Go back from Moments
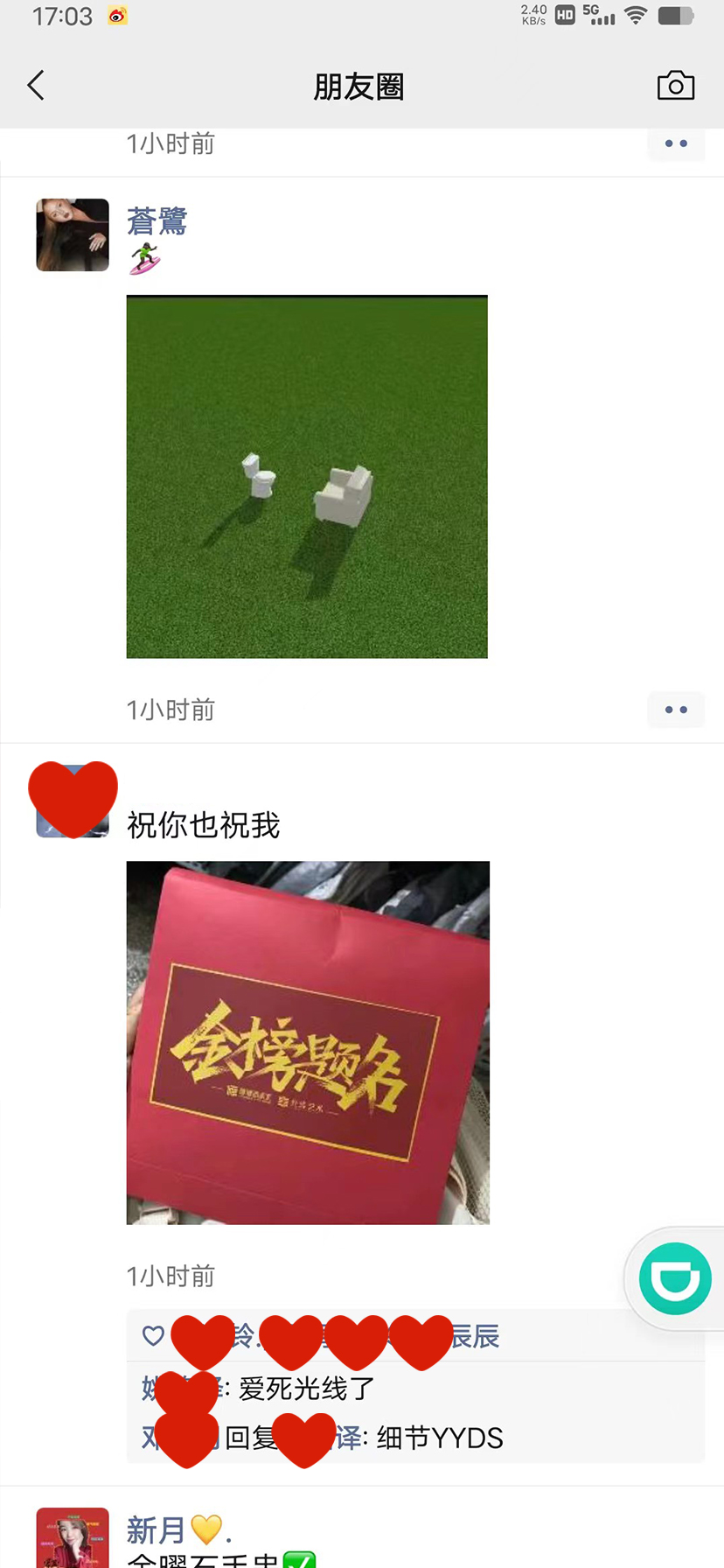Viewport: 724px width, 1568px height. 36,86
